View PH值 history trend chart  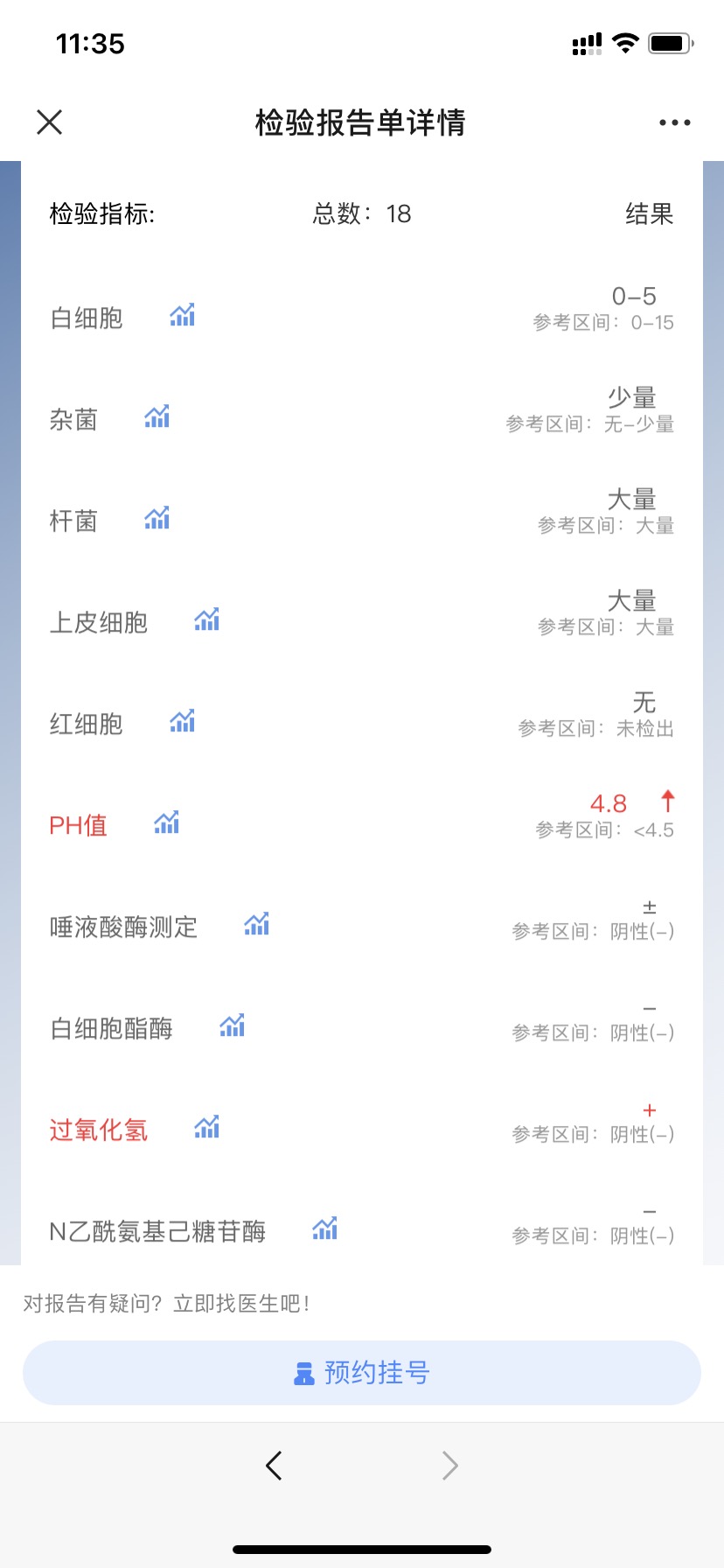[167, 823]
